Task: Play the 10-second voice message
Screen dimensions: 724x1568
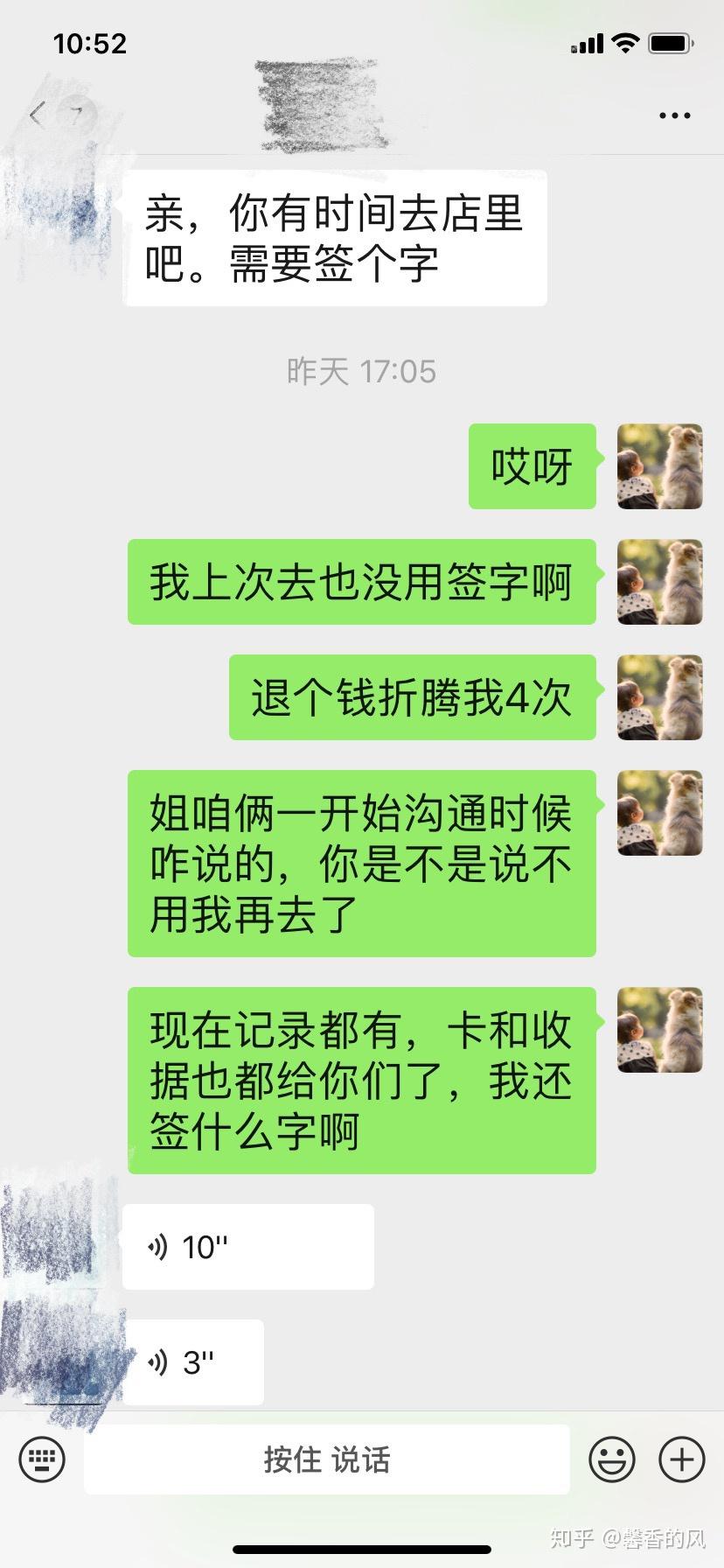Action: [247, 1247]
